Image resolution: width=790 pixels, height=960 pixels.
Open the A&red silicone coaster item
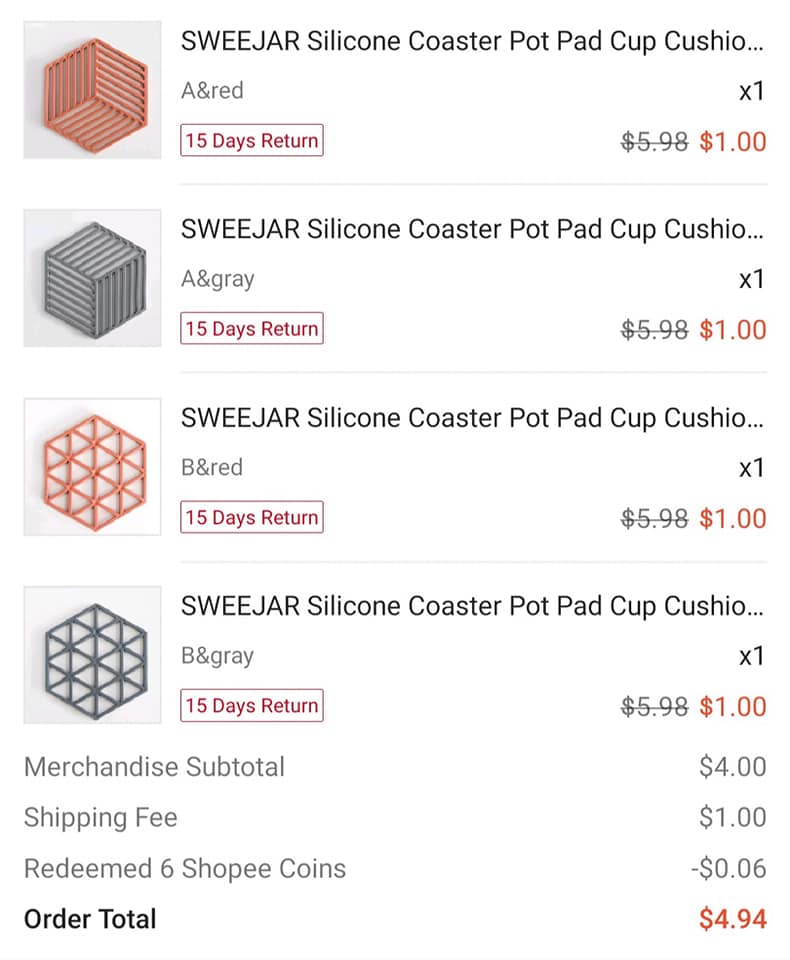[470, 43]
